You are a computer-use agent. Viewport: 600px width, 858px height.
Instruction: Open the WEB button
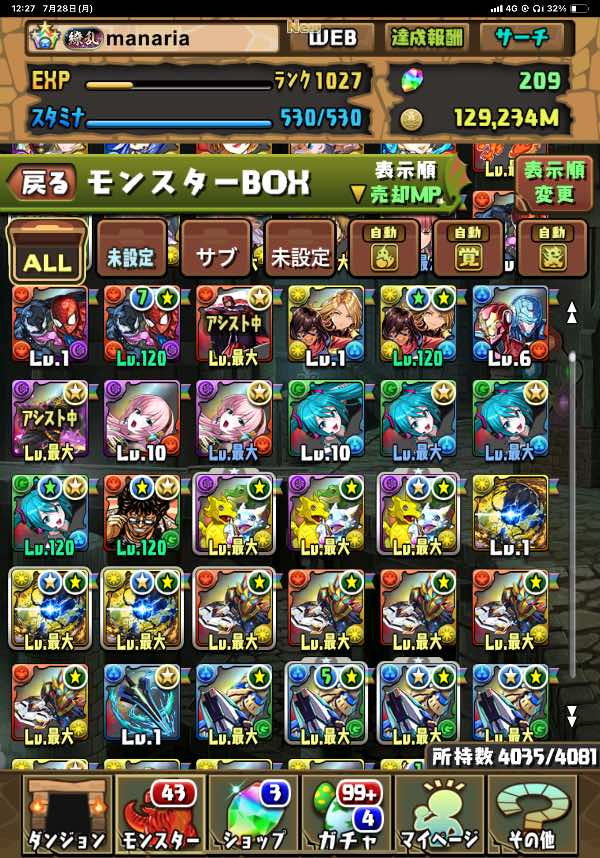[331, 39]
